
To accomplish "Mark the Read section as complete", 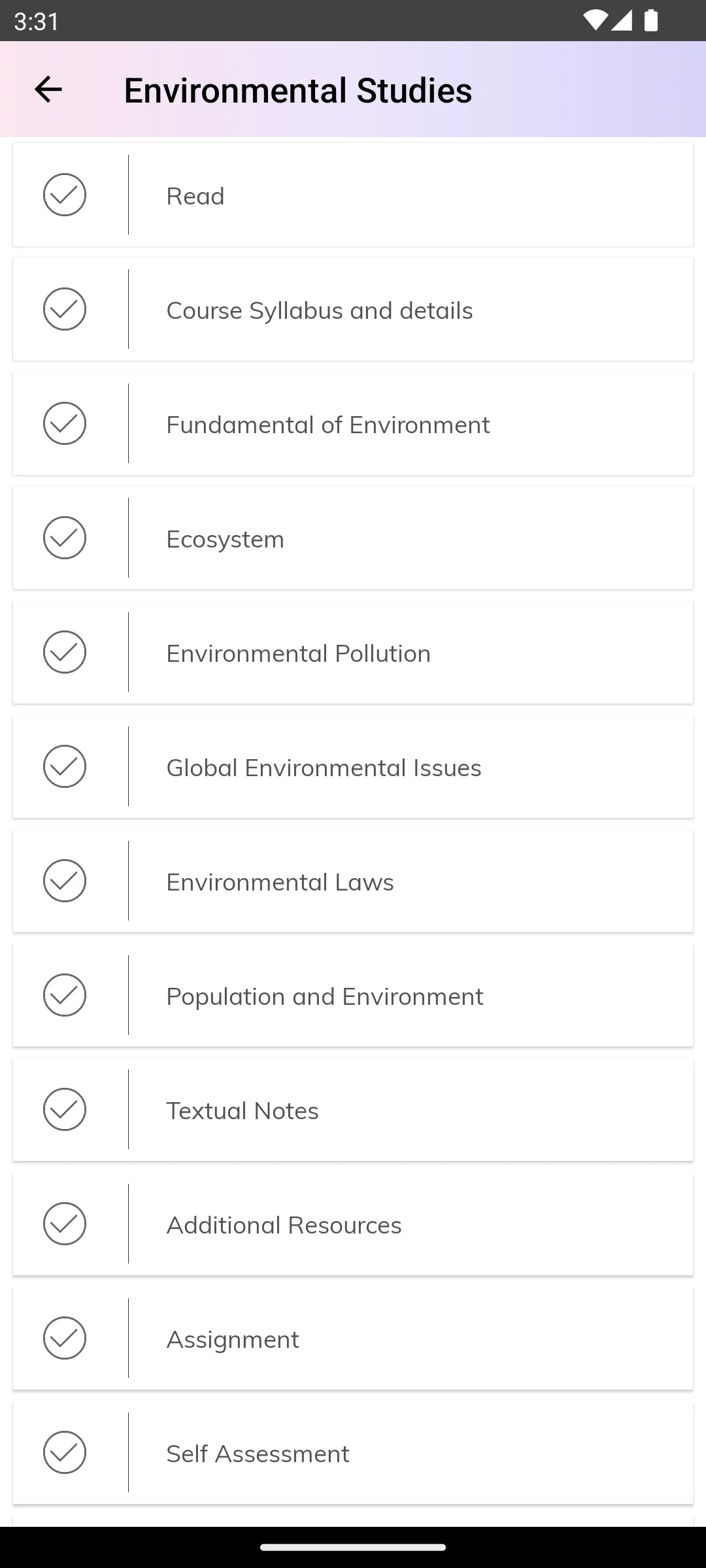I will tap(65, 195).
